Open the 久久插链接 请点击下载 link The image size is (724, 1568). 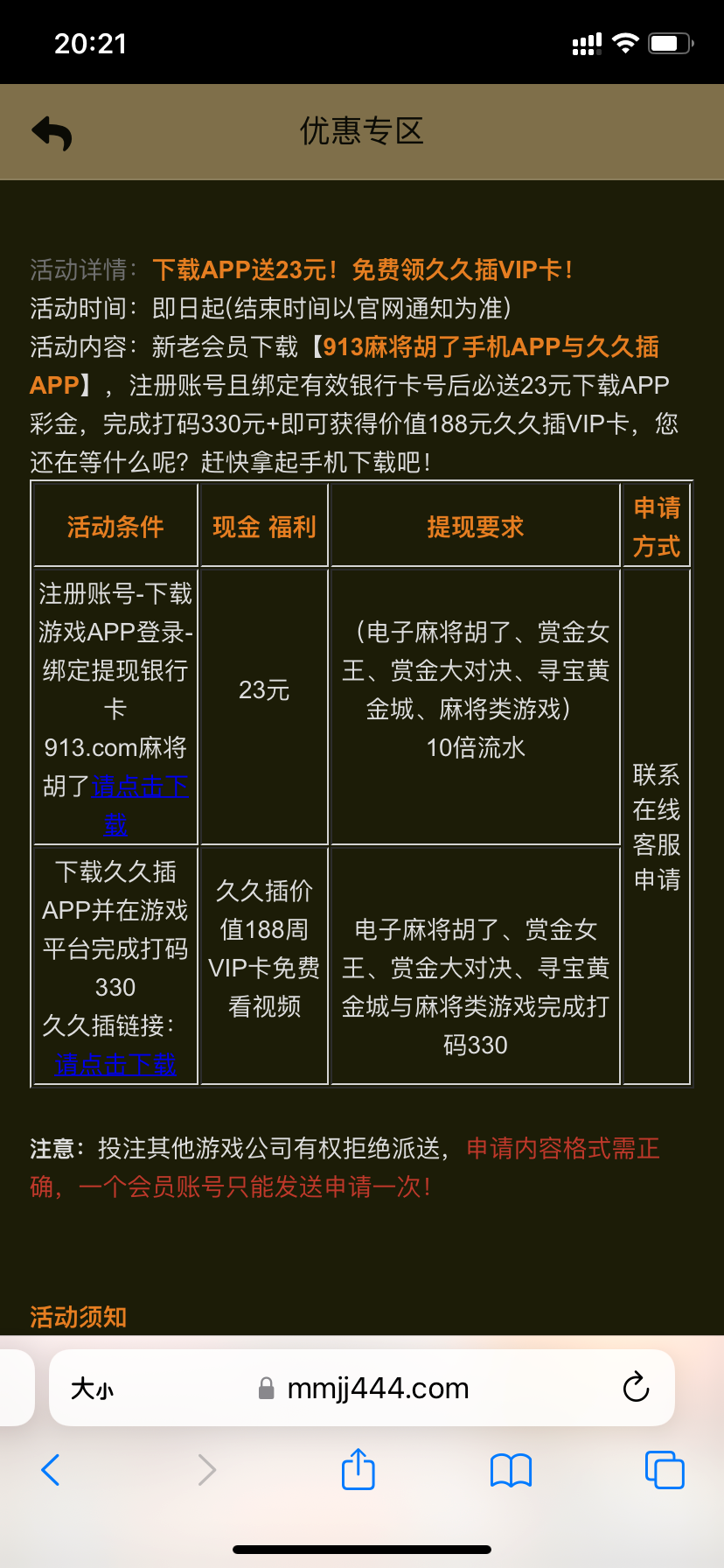pyautogui.click(x=115, y=1064)
